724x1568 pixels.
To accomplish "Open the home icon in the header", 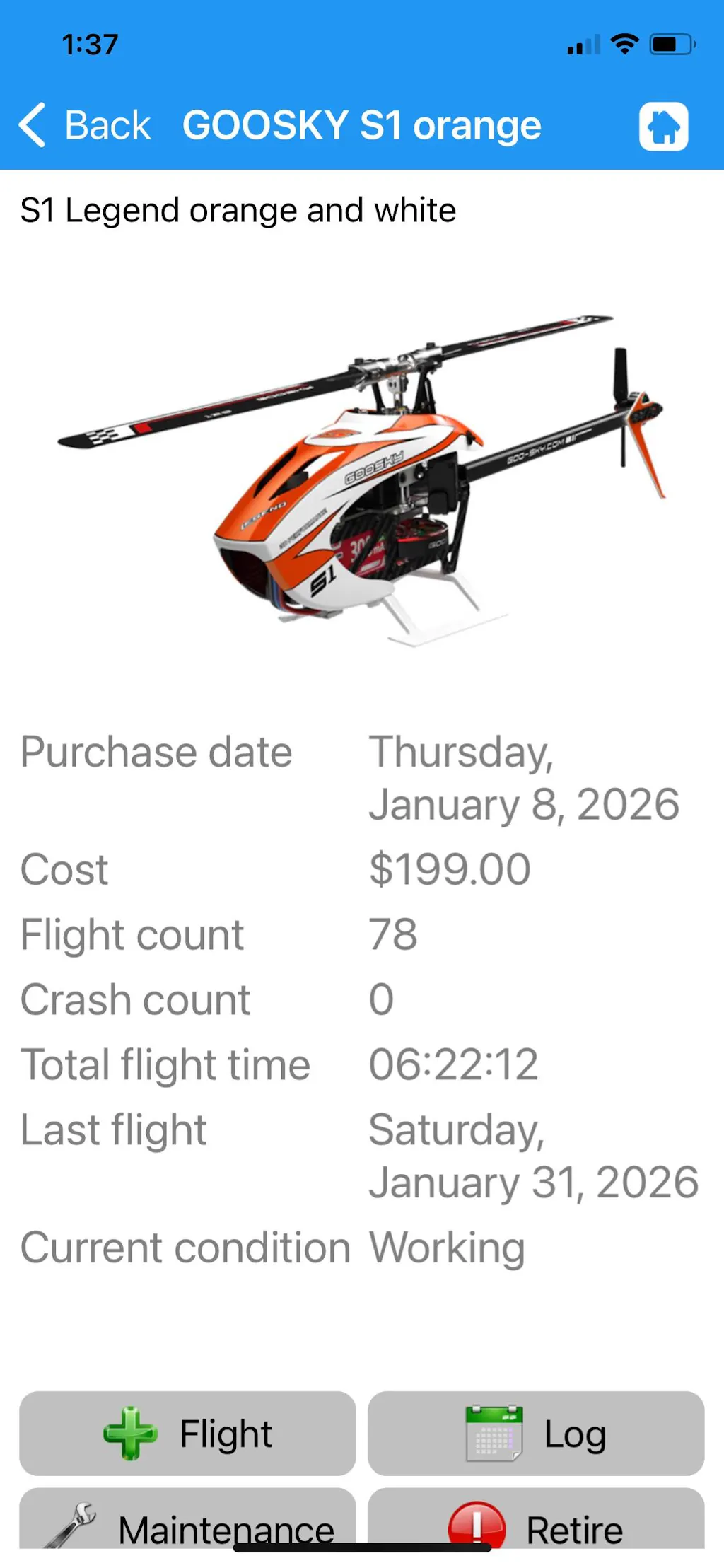I will pos(663,127).
